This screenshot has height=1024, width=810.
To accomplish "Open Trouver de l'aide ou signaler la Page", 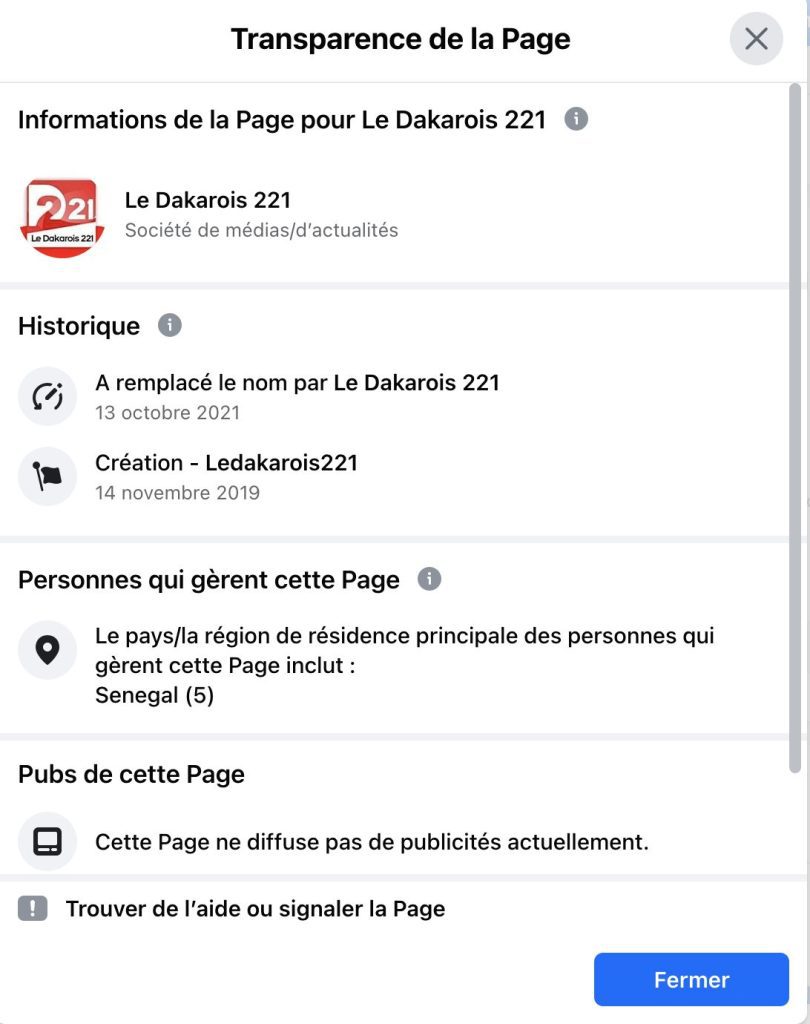I will (x=254, y=909).
